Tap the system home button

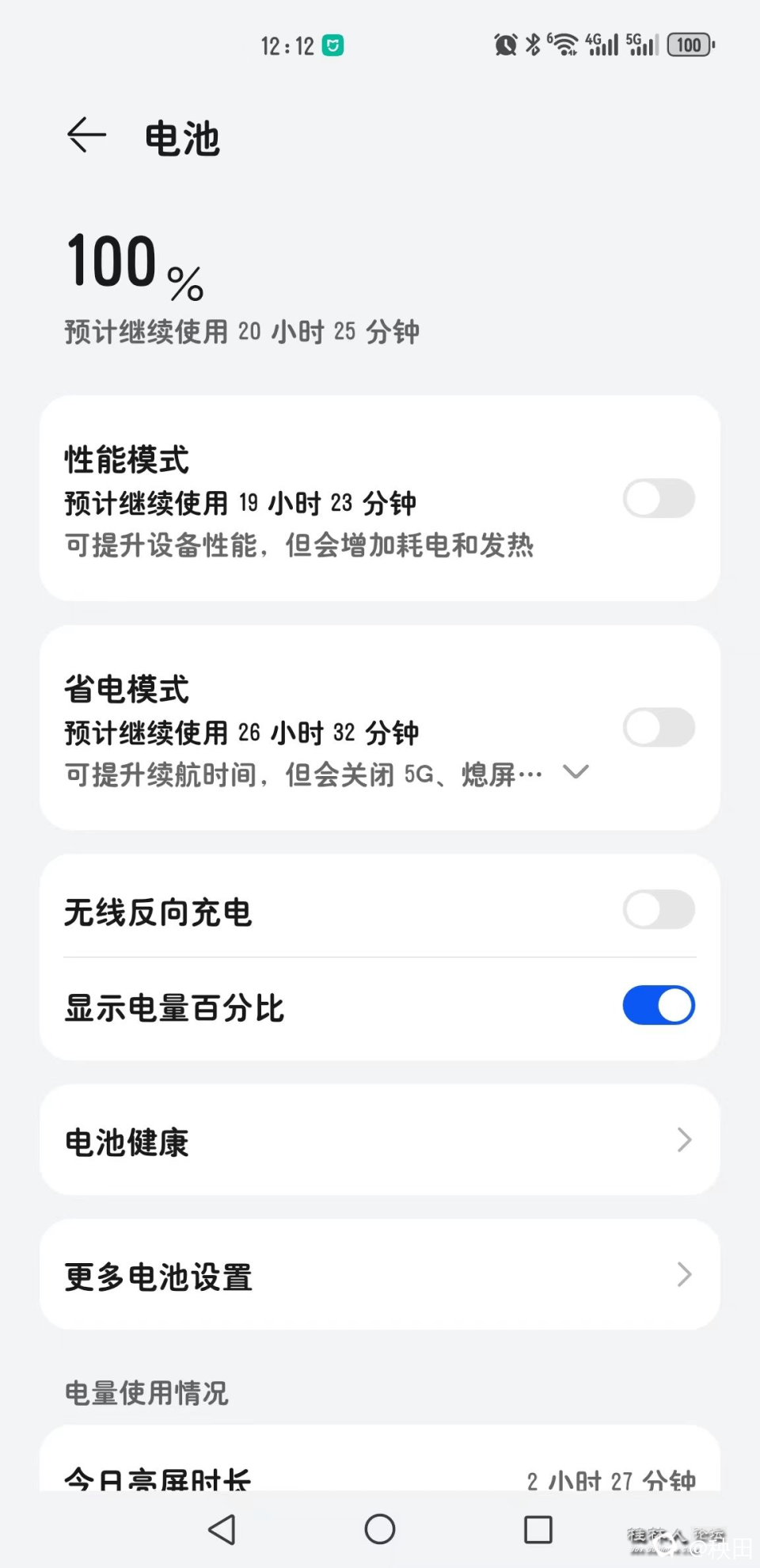pyautogui.click(x=380, y=1529)
